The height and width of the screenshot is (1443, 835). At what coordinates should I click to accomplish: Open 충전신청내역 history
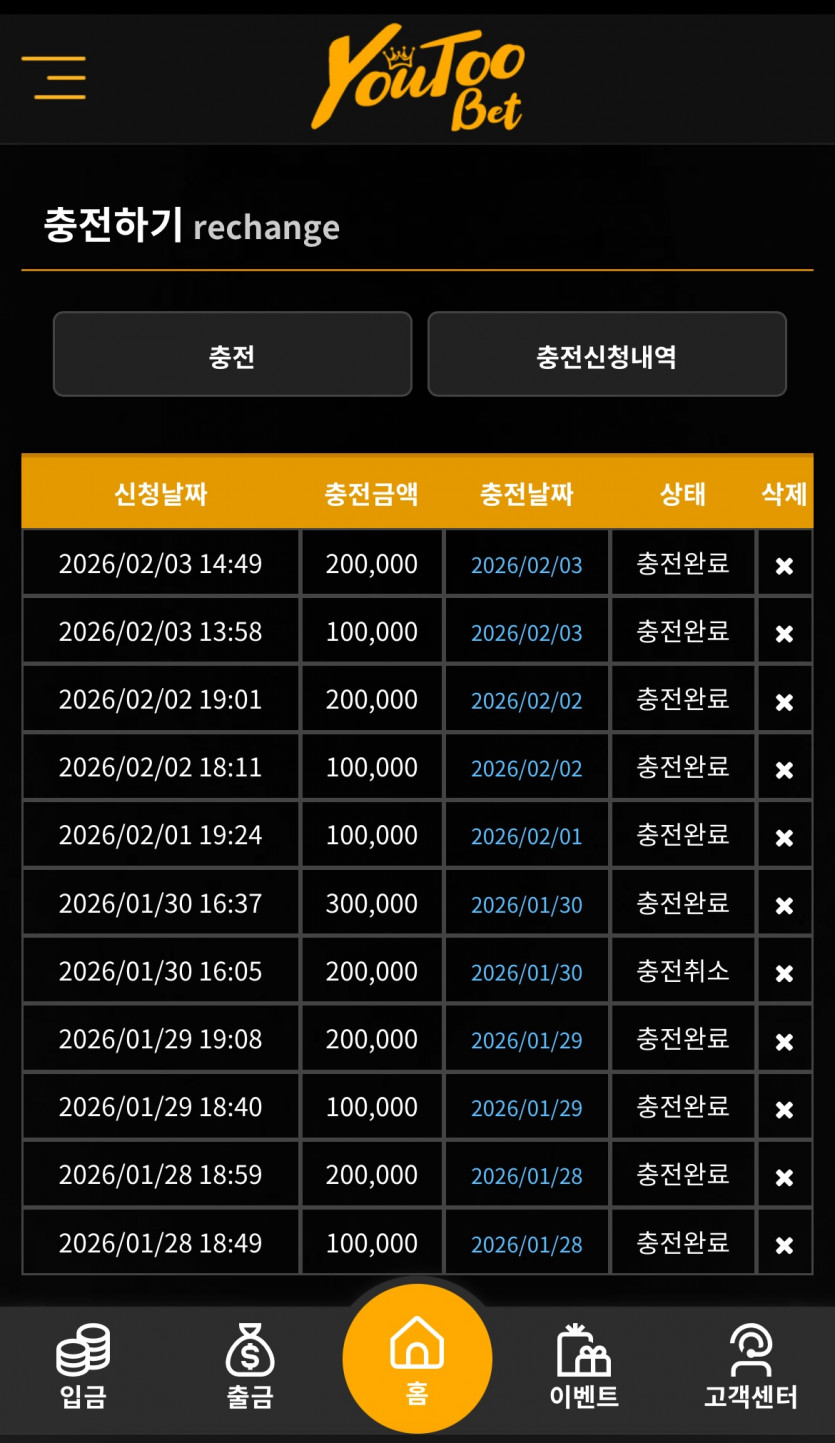click(607, 354)
